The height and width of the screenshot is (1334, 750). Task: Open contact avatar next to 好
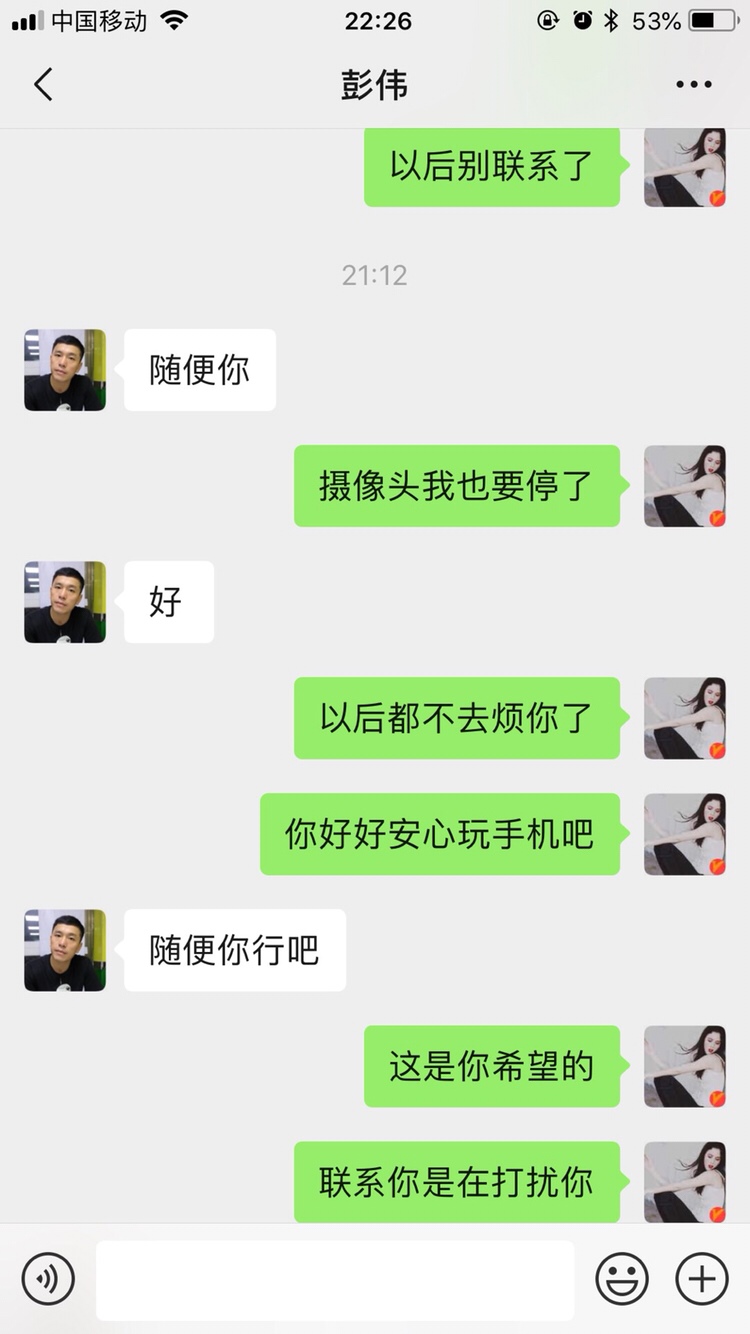click(65, 602)
